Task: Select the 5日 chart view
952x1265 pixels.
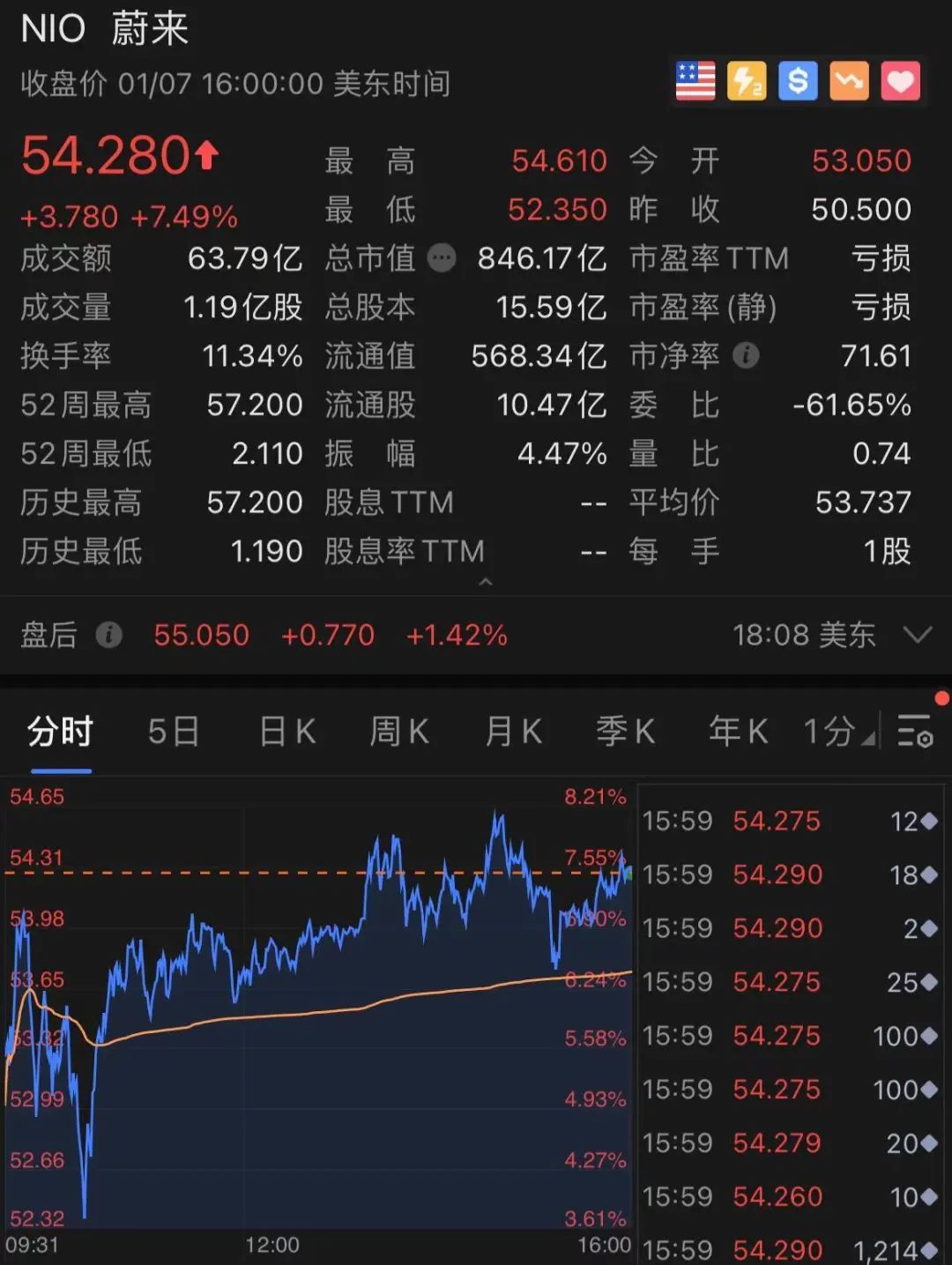Action: (x=173, y=731)
